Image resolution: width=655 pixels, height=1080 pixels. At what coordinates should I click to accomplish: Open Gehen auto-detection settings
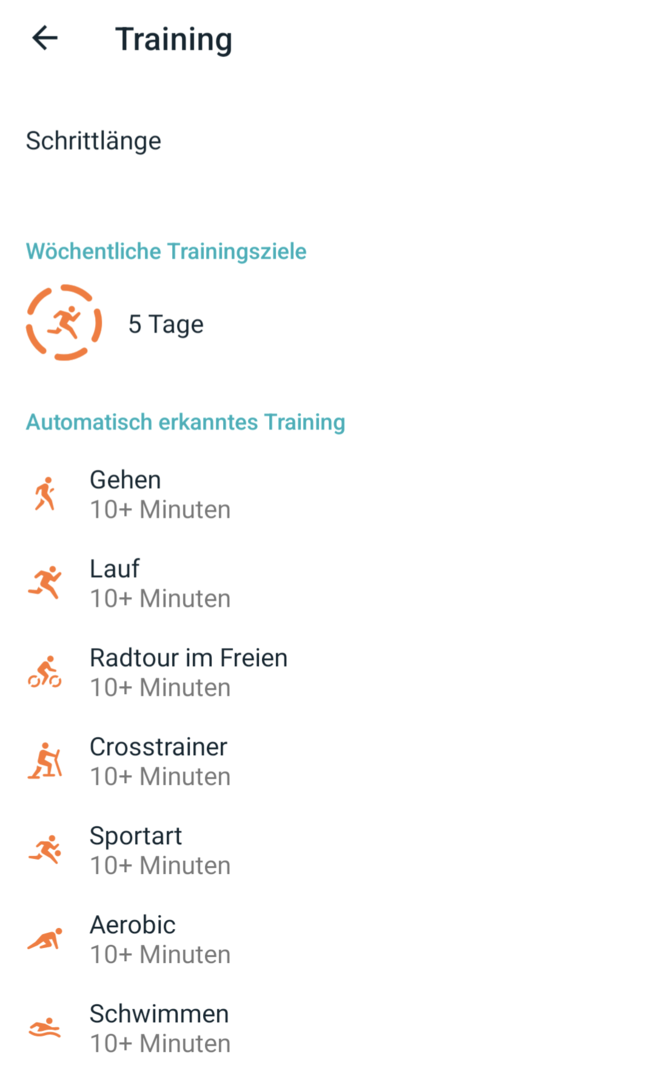point(160,494)
